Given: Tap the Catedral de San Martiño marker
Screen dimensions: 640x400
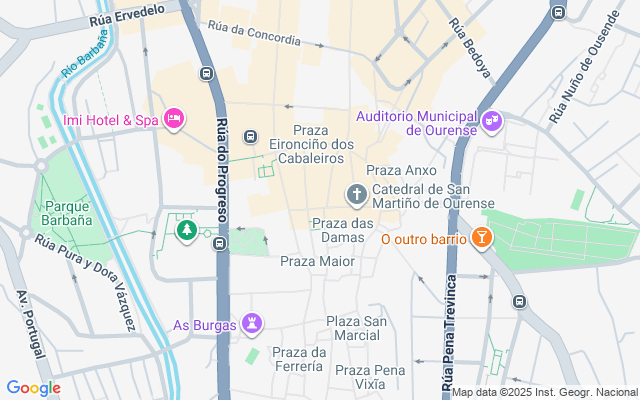Looking at the screenshot, I should point(356,193).
